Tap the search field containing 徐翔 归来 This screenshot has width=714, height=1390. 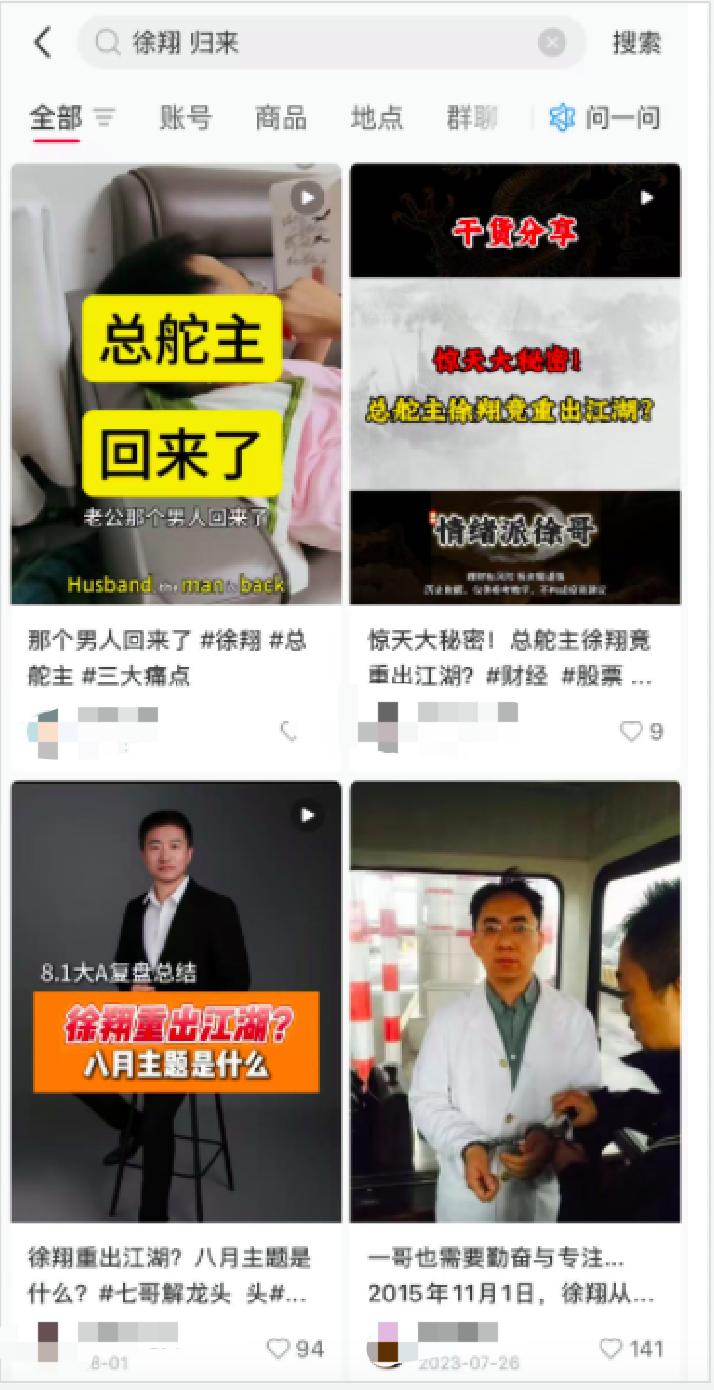(330, 43)
